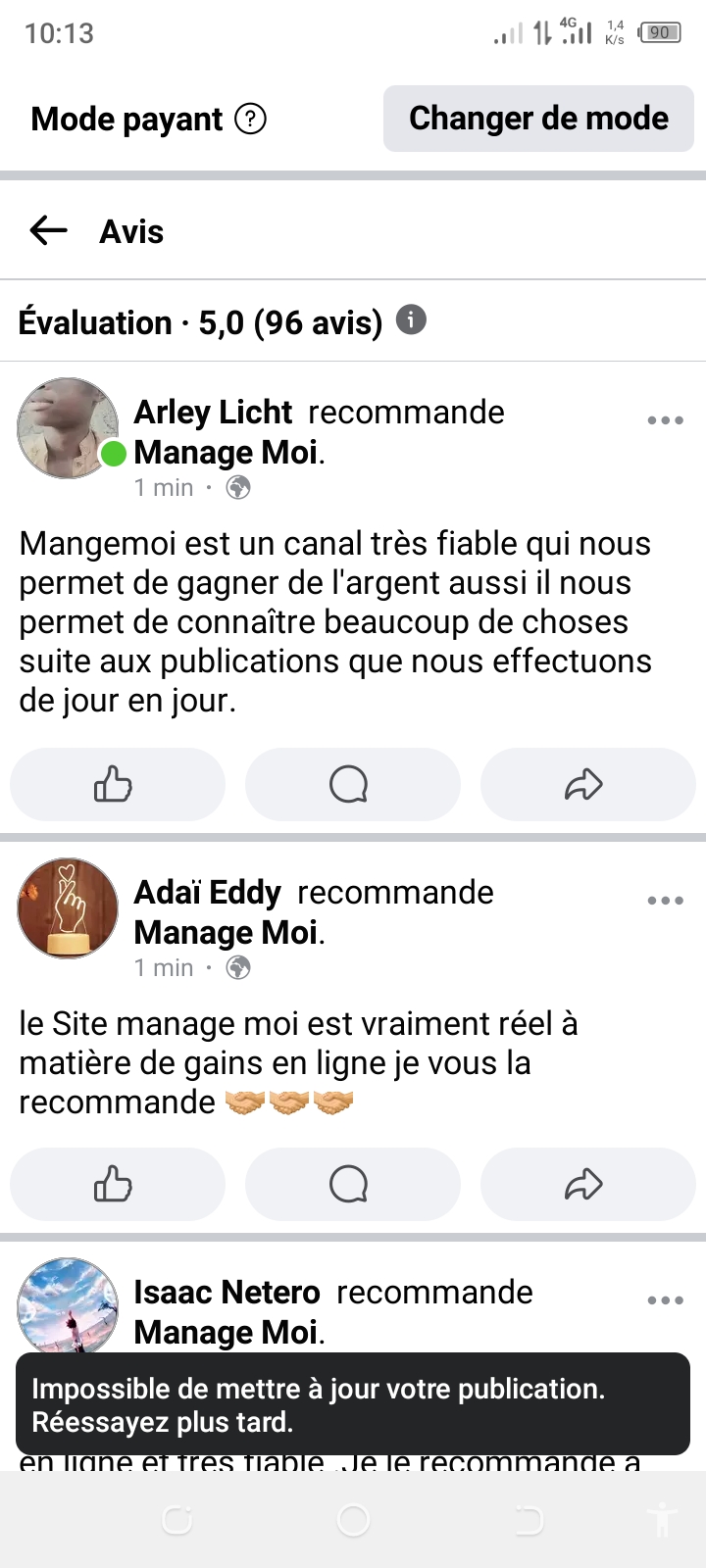Open options menu for Isaac Netero's review
The height and width of the screenshot is (1568, 706).
click(x=665, y=1300)
